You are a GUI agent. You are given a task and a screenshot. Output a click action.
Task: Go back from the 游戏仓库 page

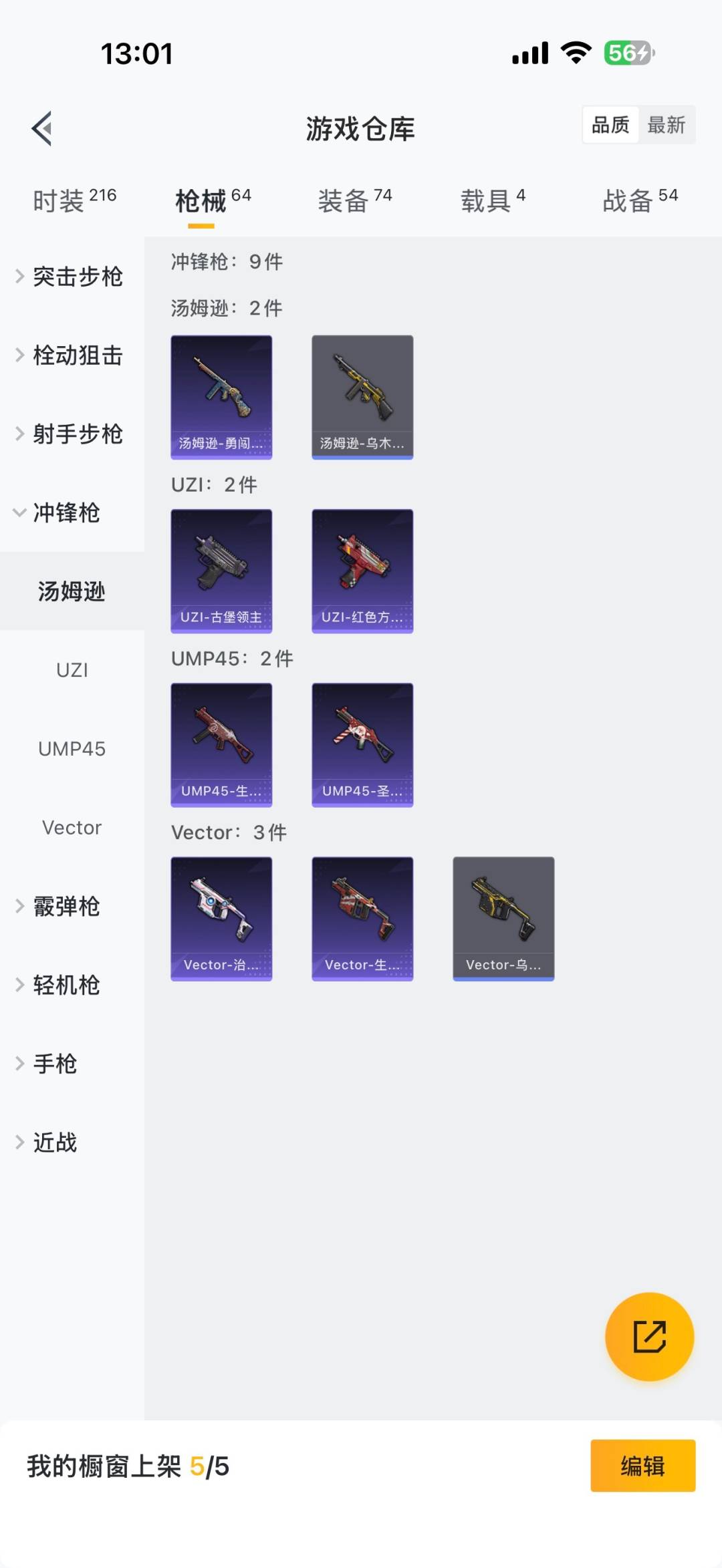click(x=42, y=128)
